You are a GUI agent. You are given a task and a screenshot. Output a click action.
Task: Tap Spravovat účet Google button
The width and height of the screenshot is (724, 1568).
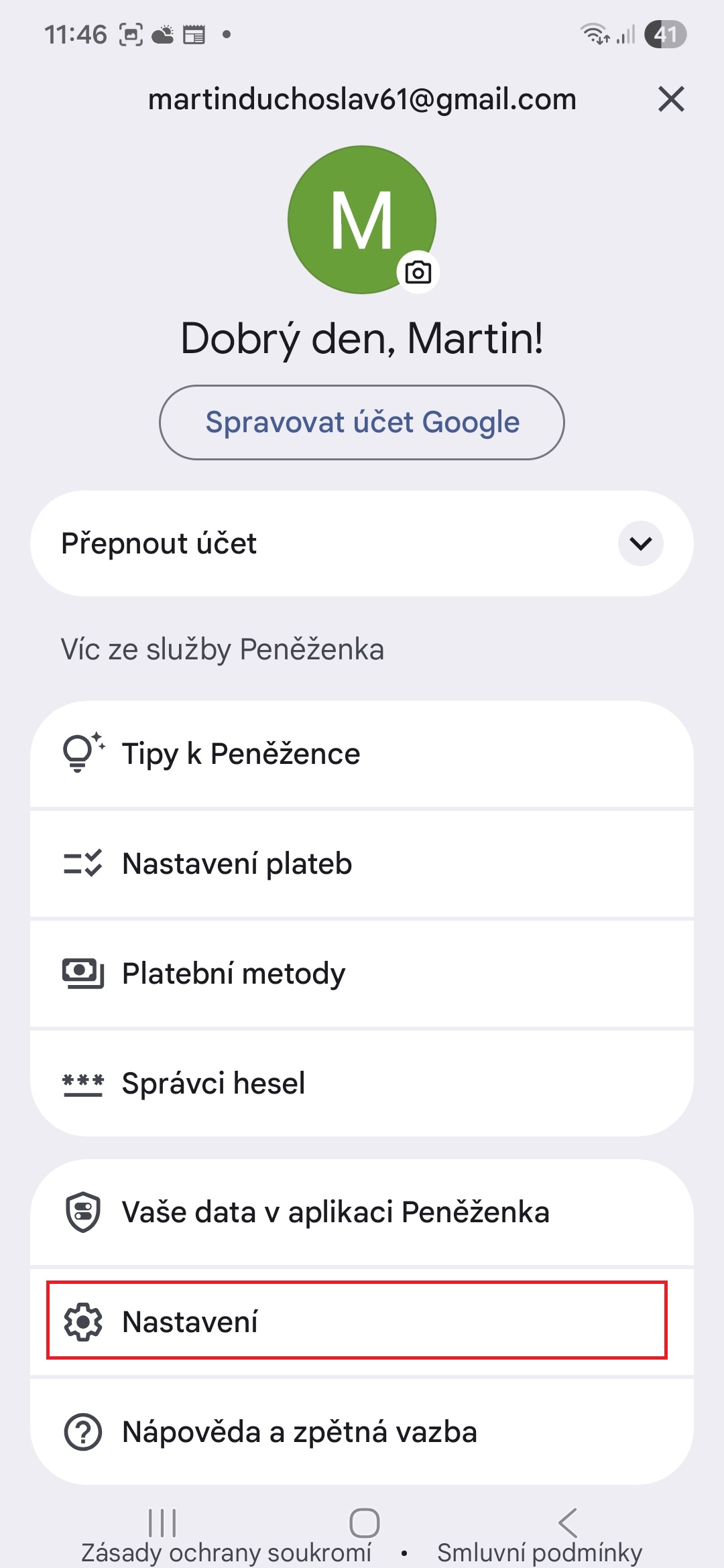click(362, 422)
